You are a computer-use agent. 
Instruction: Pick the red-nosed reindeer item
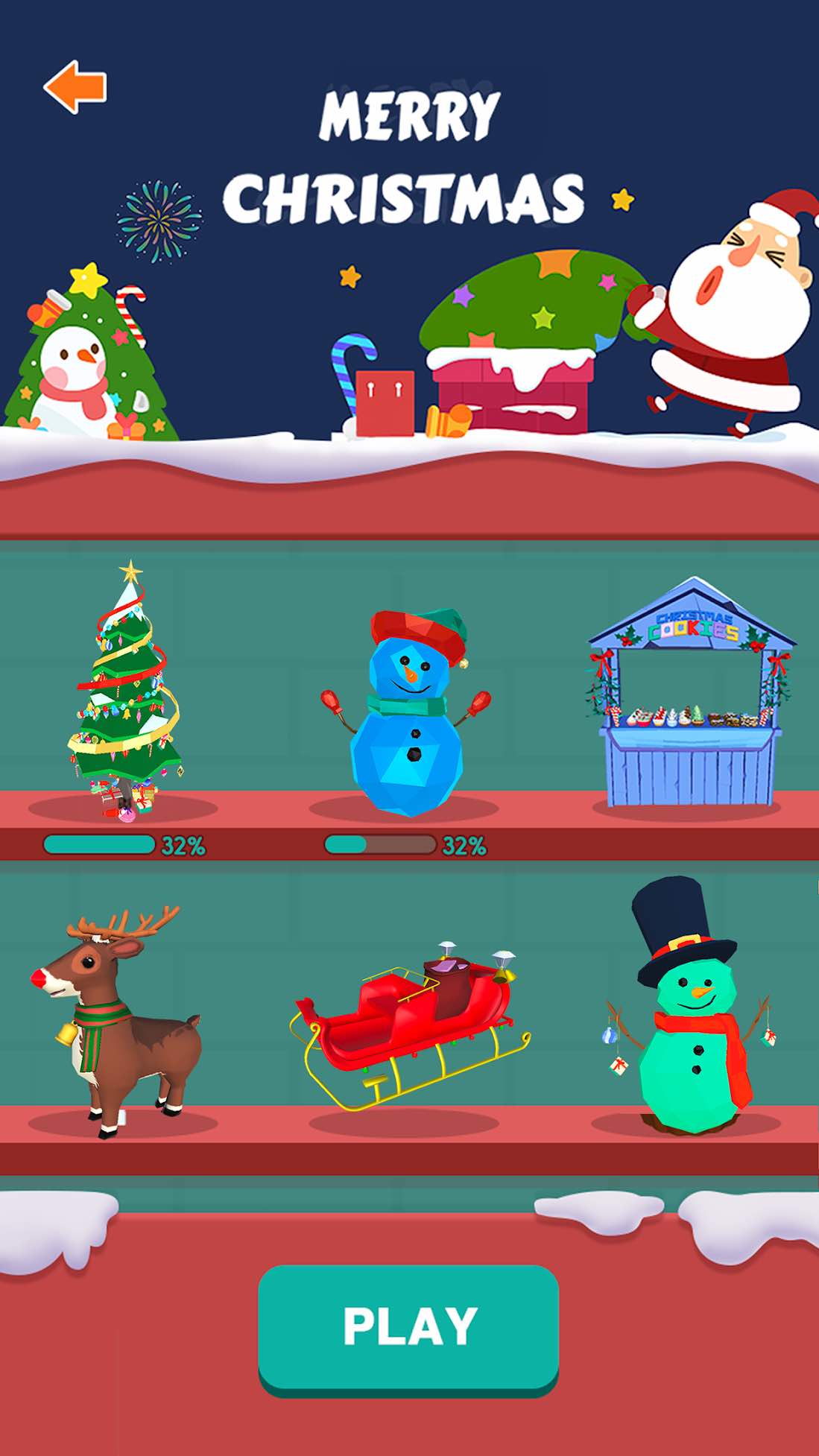[118, 1020]
